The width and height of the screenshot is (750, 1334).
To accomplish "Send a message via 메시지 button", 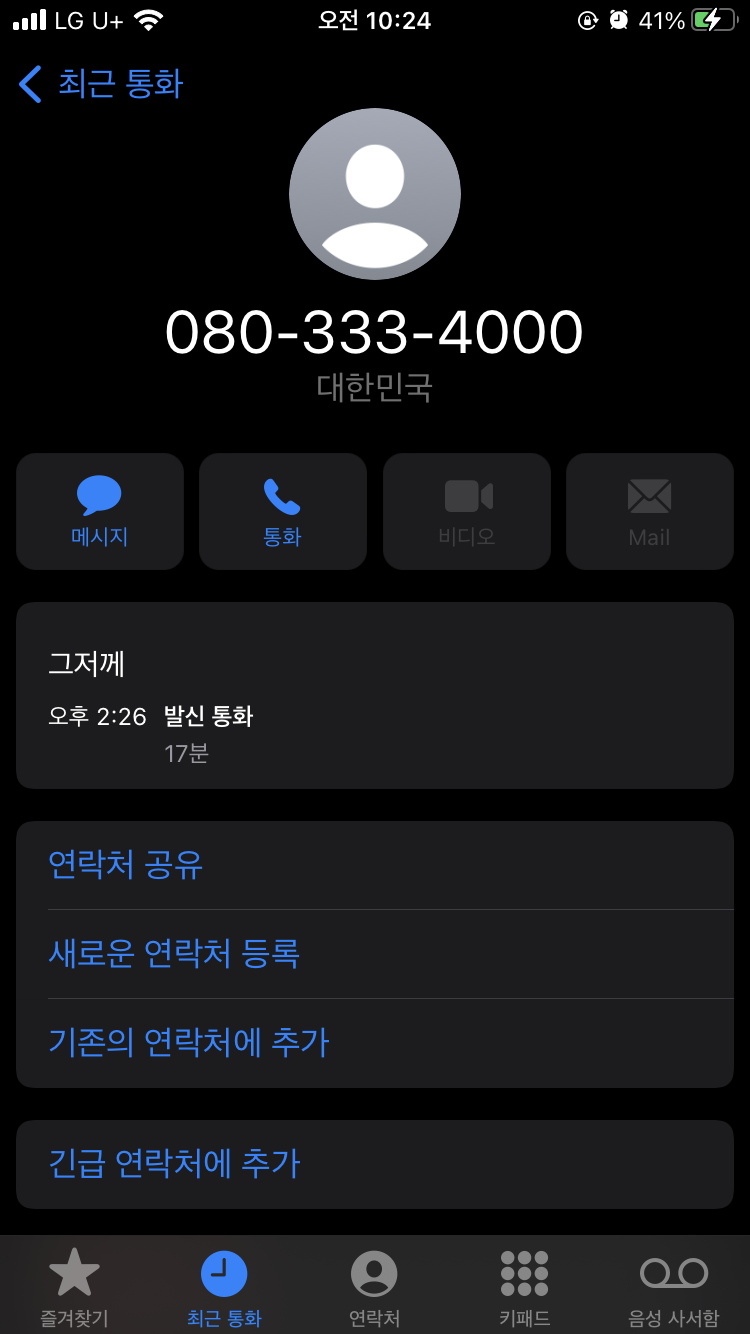I will [100, 511].
